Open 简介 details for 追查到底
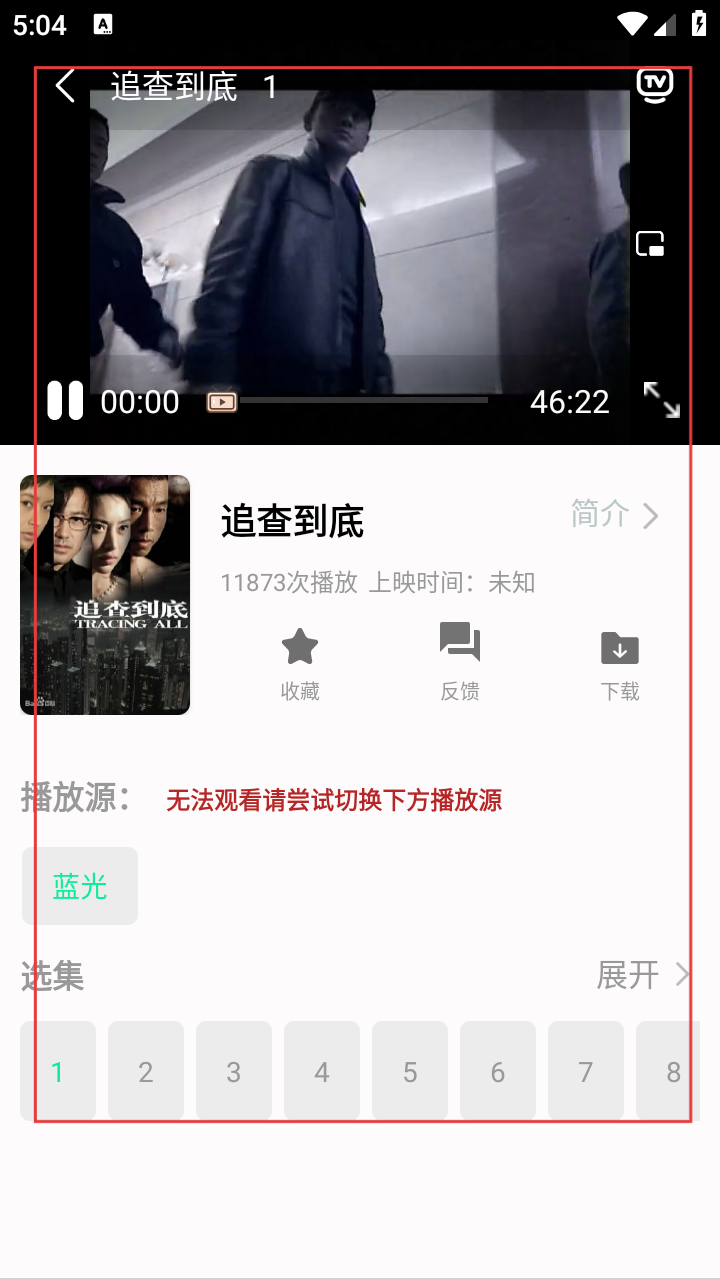 614,515
